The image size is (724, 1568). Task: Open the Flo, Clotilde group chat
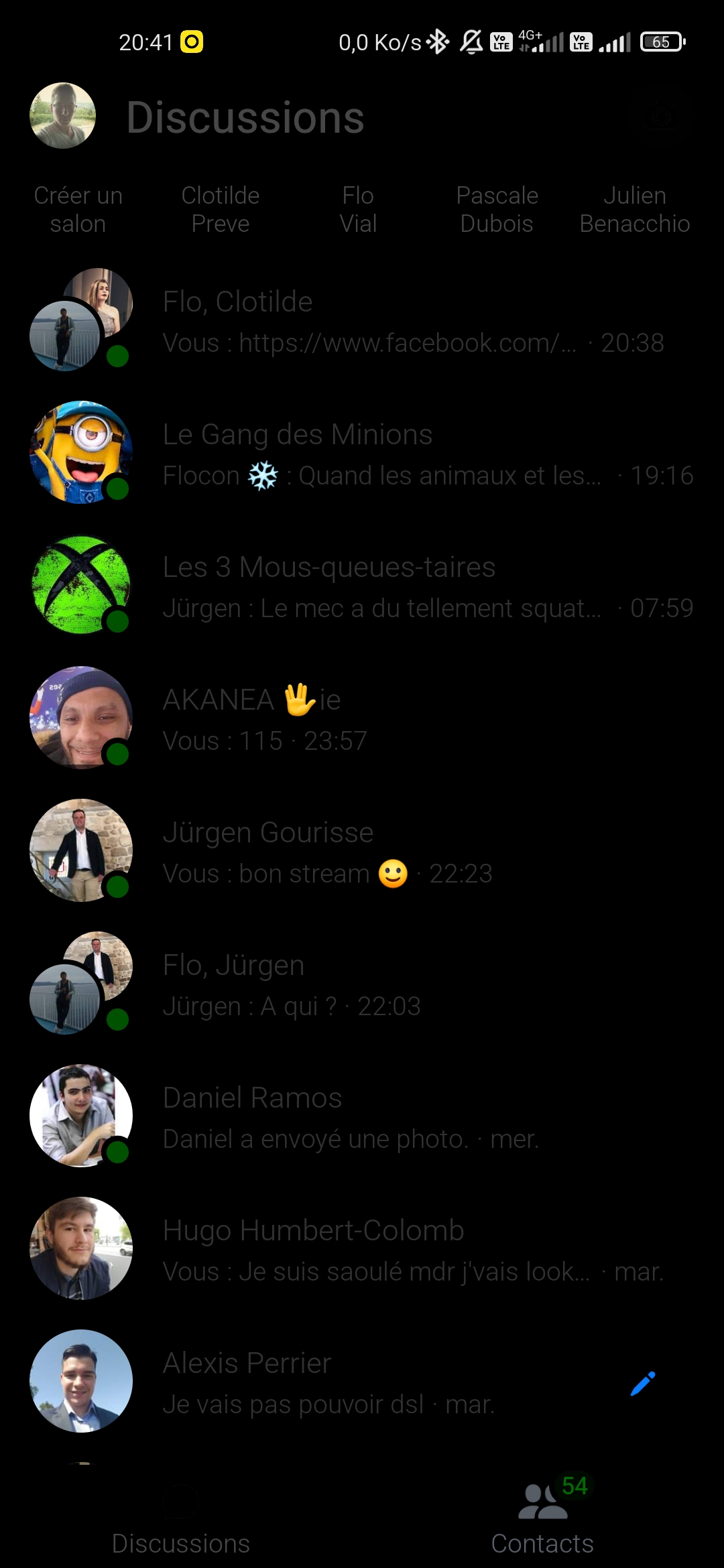point(362,320)
